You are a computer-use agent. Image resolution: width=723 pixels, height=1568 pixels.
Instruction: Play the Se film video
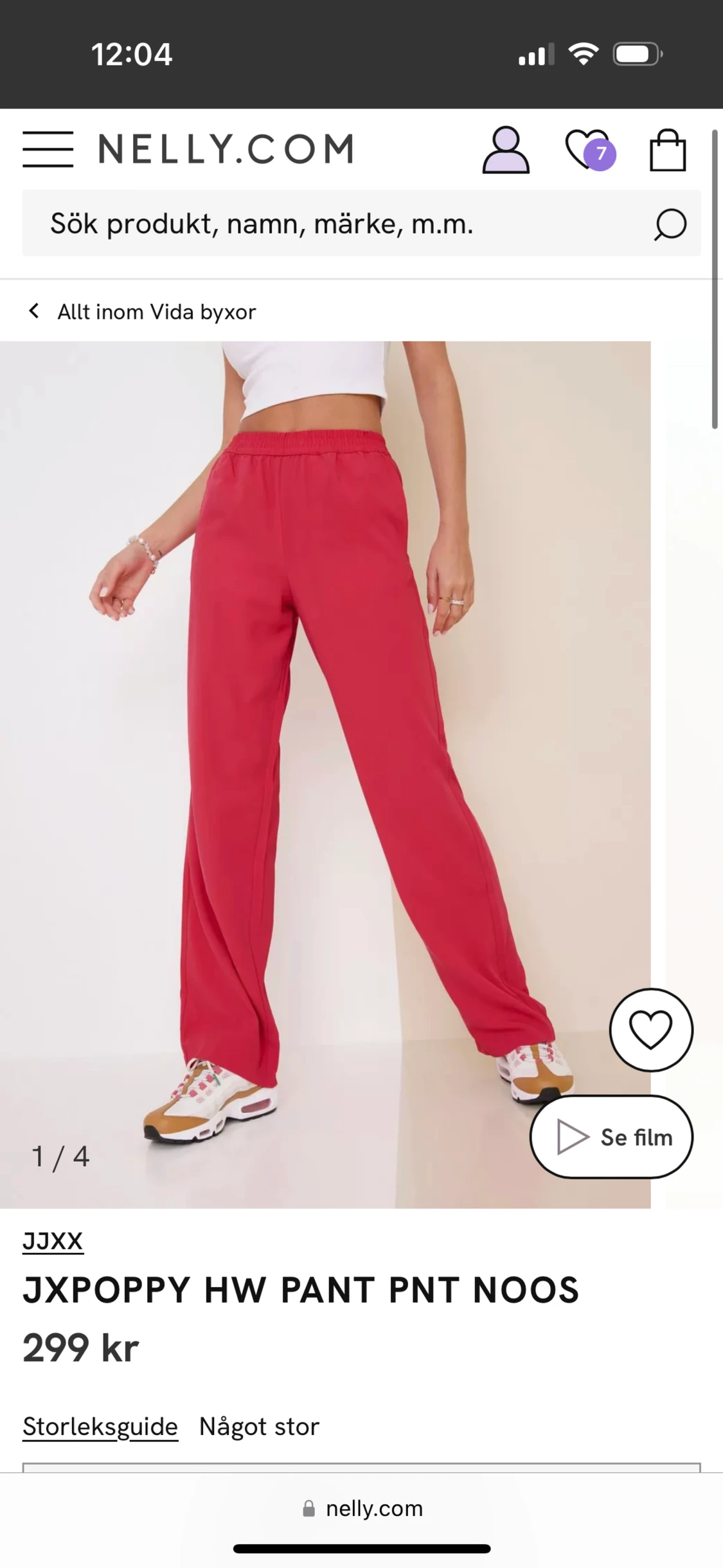611,1137
